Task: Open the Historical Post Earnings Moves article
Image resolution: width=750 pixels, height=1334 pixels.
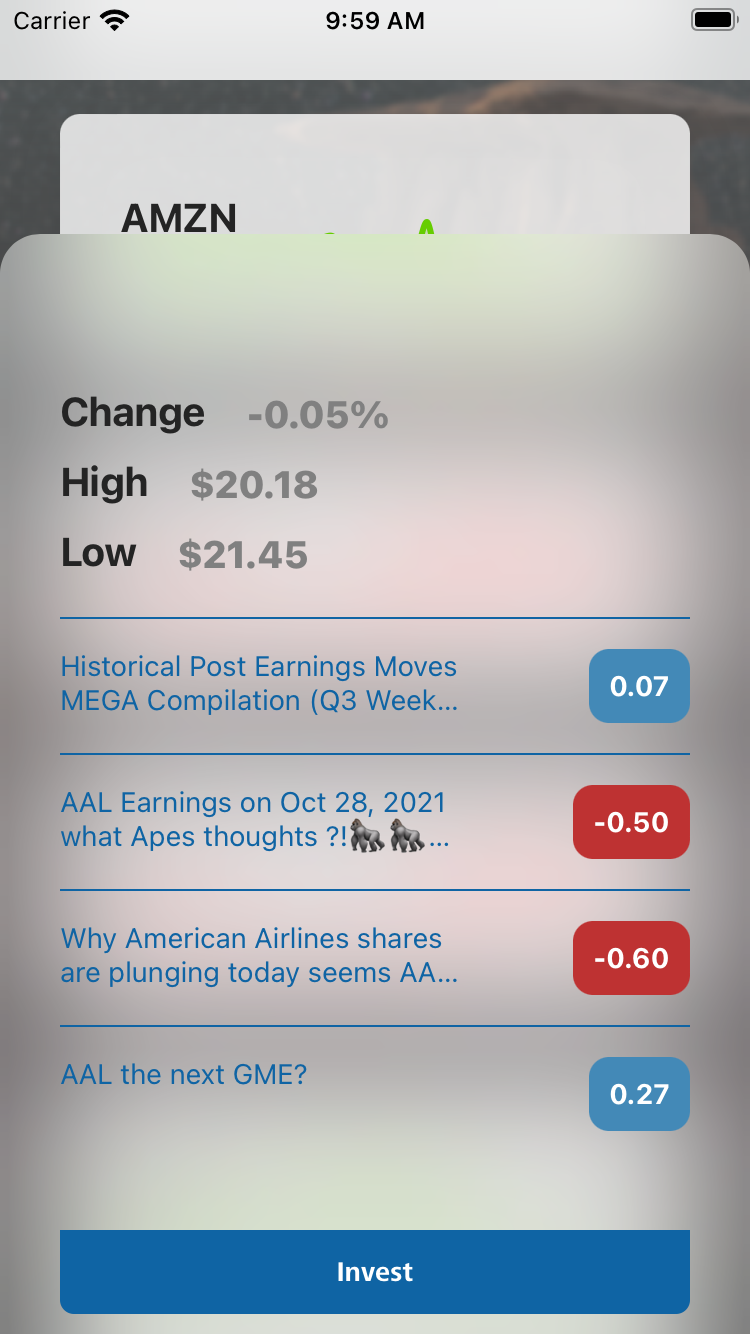Action: 260,684
